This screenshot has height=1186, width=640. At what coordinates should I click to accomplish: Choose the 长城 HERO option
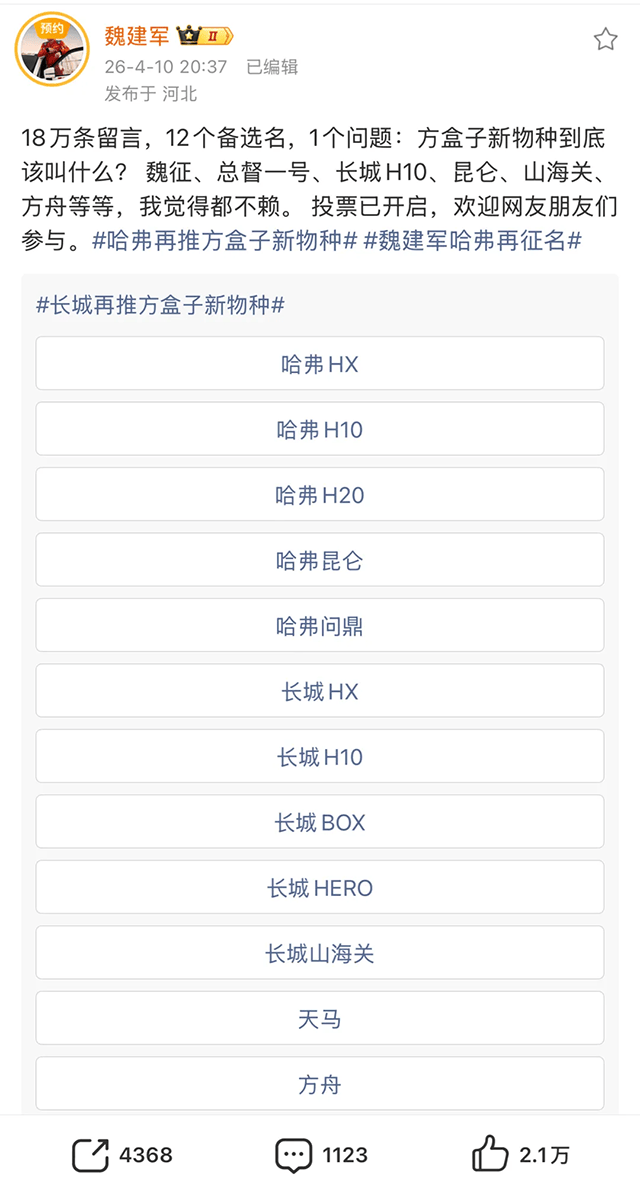tap(320, 888)
